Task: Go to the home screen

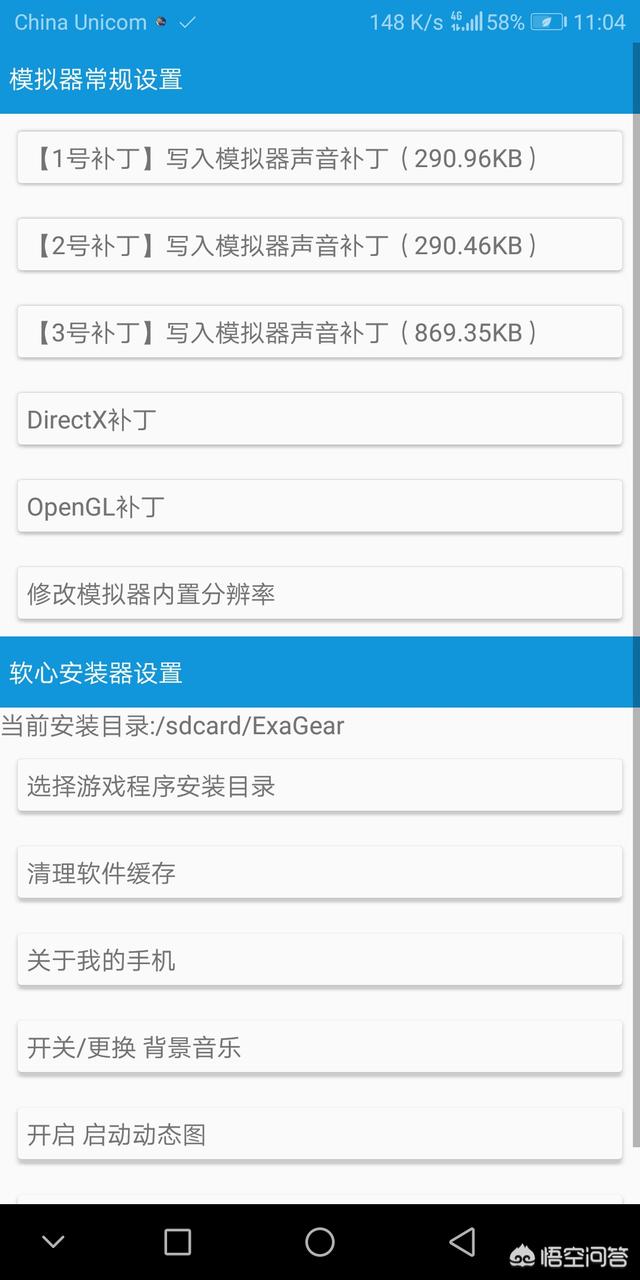Action: (x=320, y=1242)
